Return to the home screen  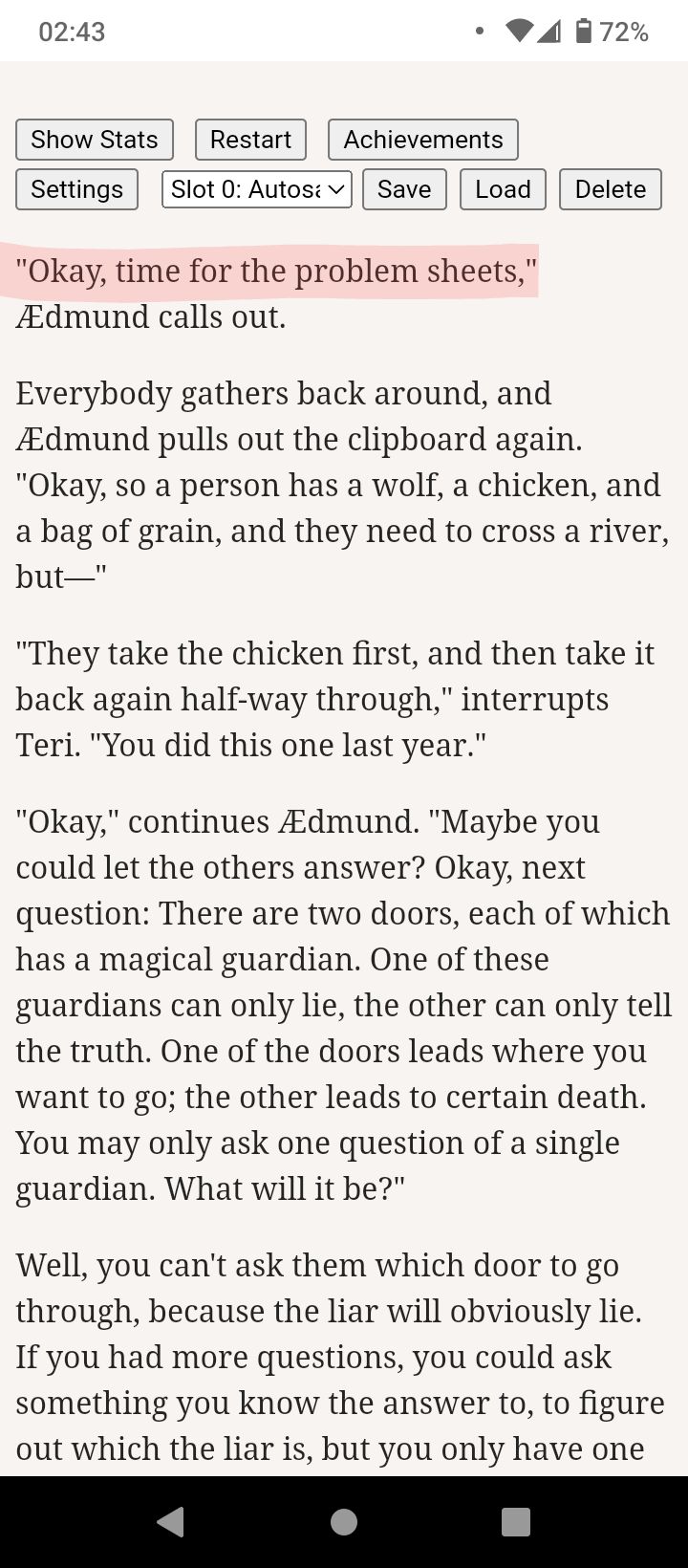(344, 1521)
